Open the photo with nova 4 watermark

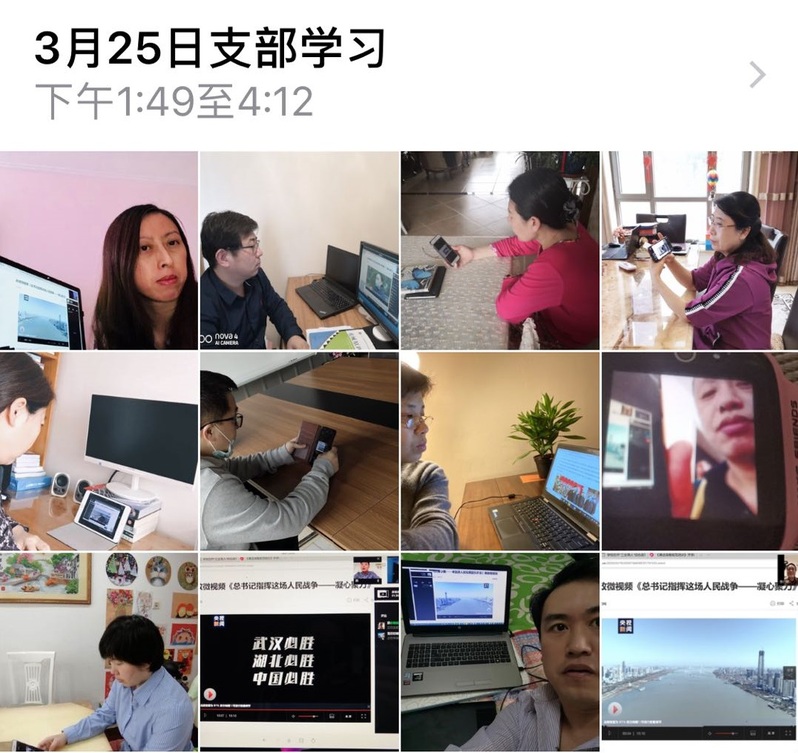pos(299,250)
